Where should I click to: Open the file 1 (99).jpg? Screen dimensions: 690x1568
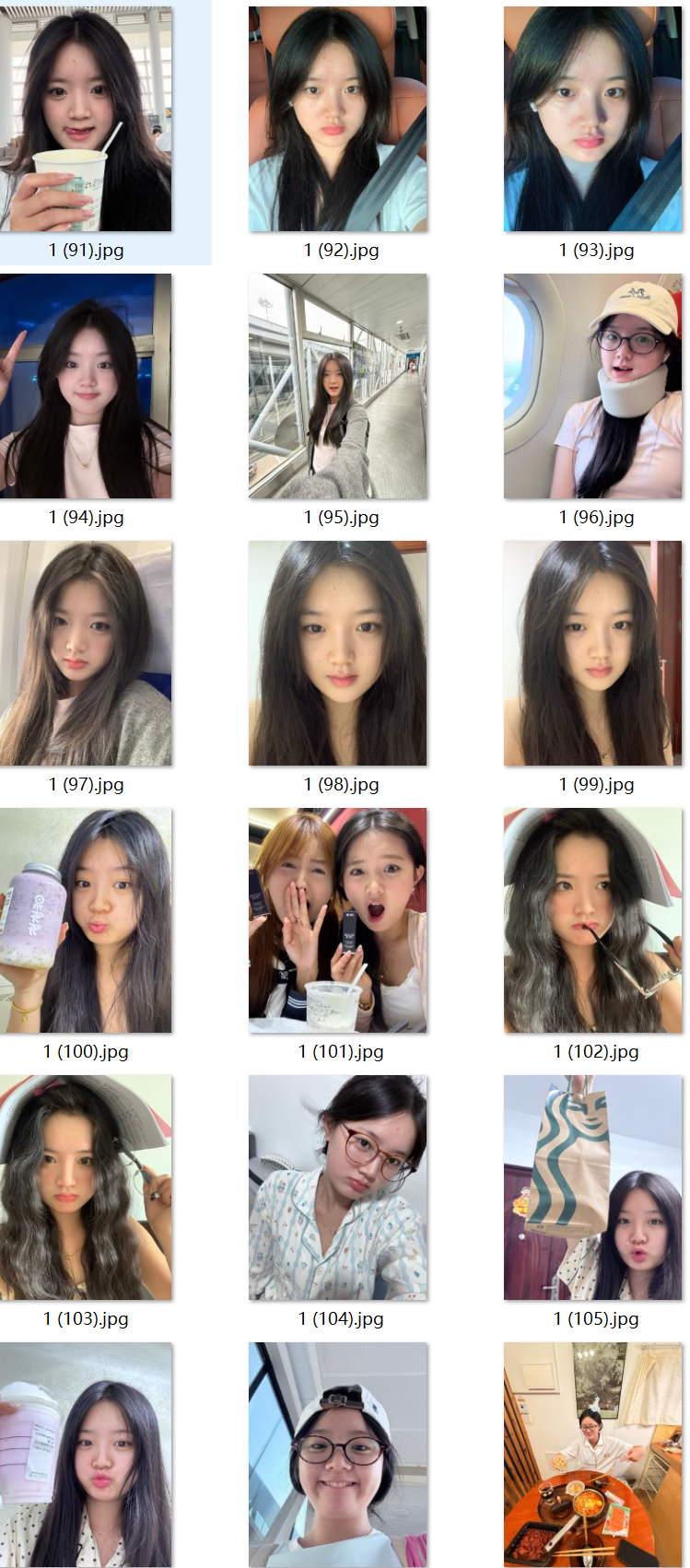point(592,653)
